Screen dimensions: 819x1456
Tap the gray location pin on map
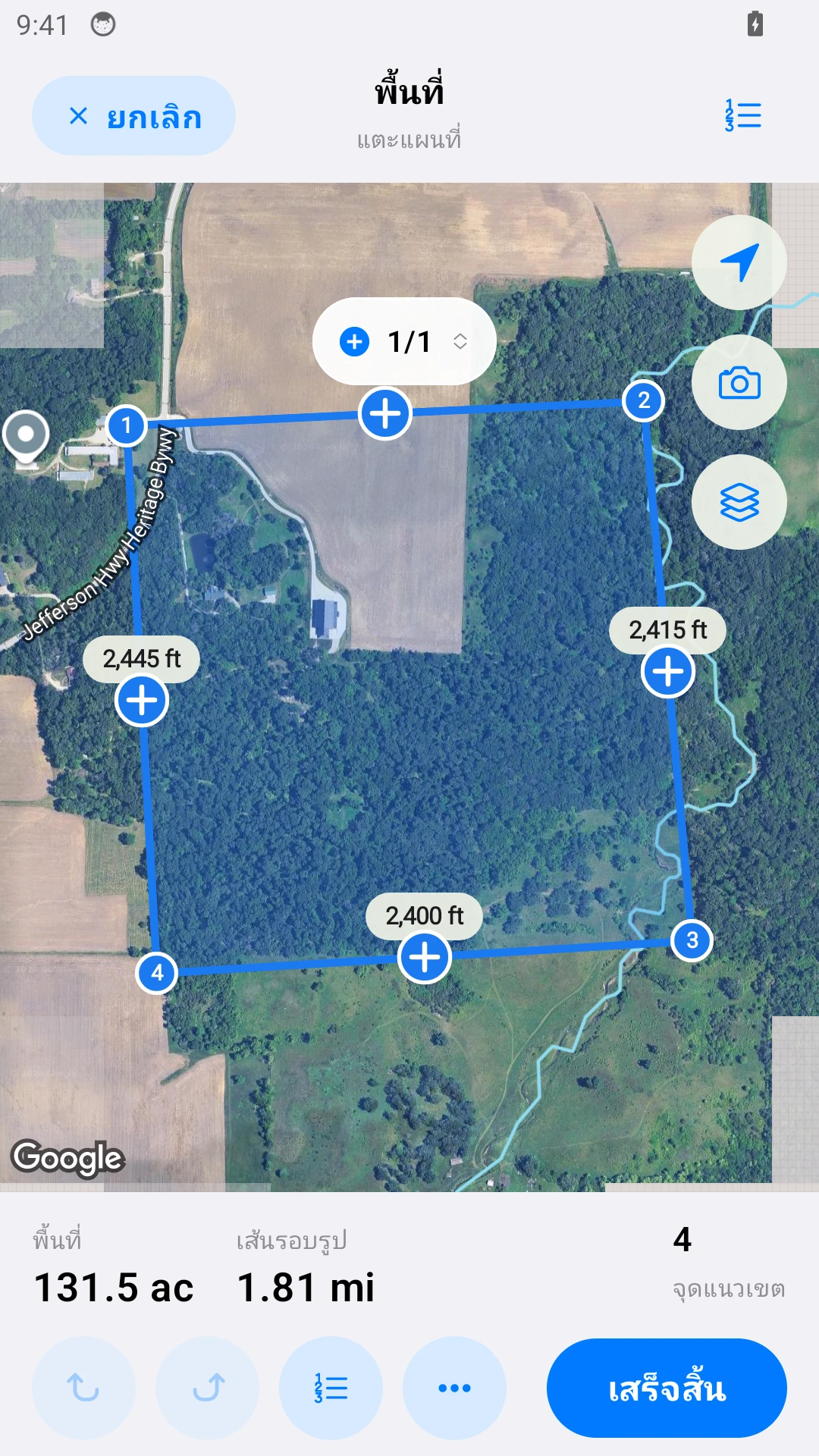tap(26, 438)
